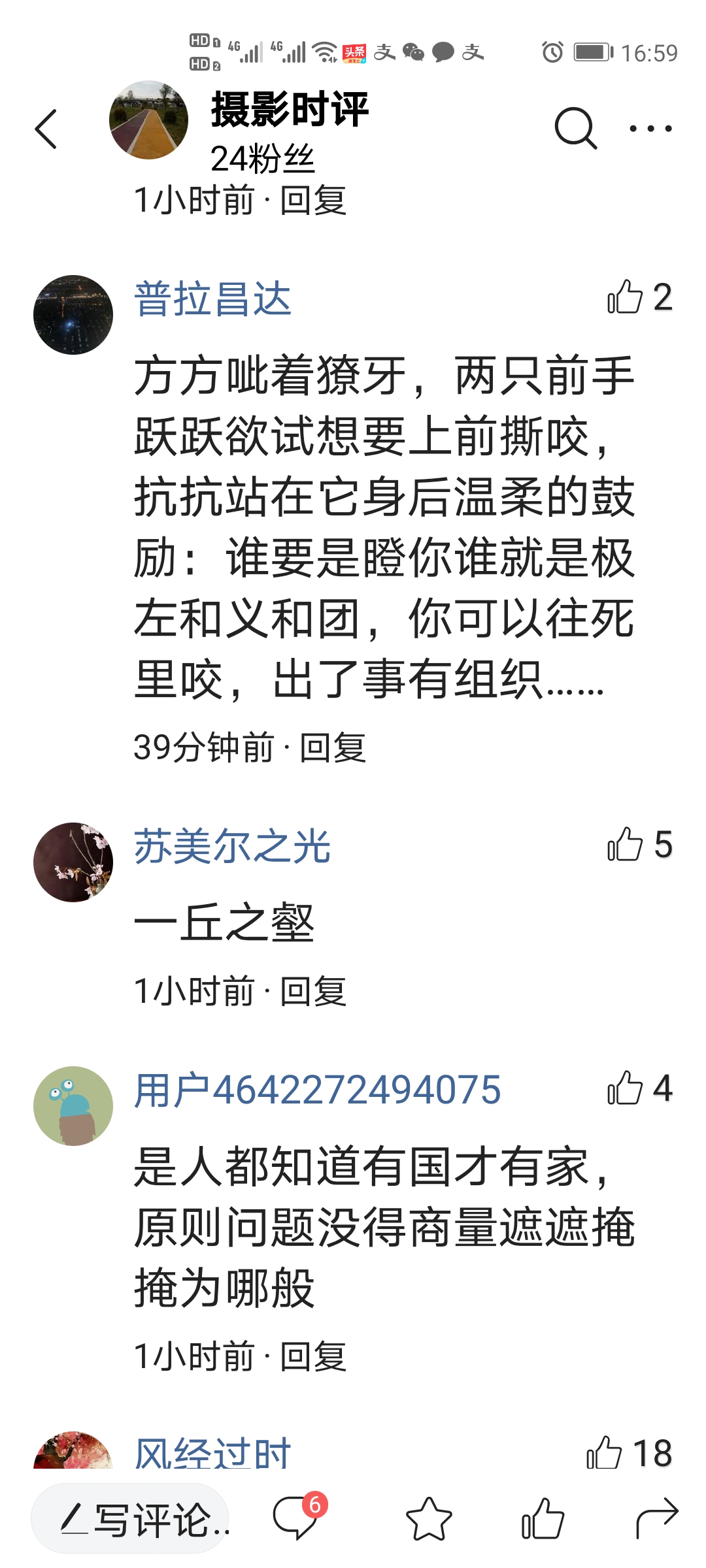
Task: Reply to the comment by 用户4642272494075
Action: (x=313, y=1357)
